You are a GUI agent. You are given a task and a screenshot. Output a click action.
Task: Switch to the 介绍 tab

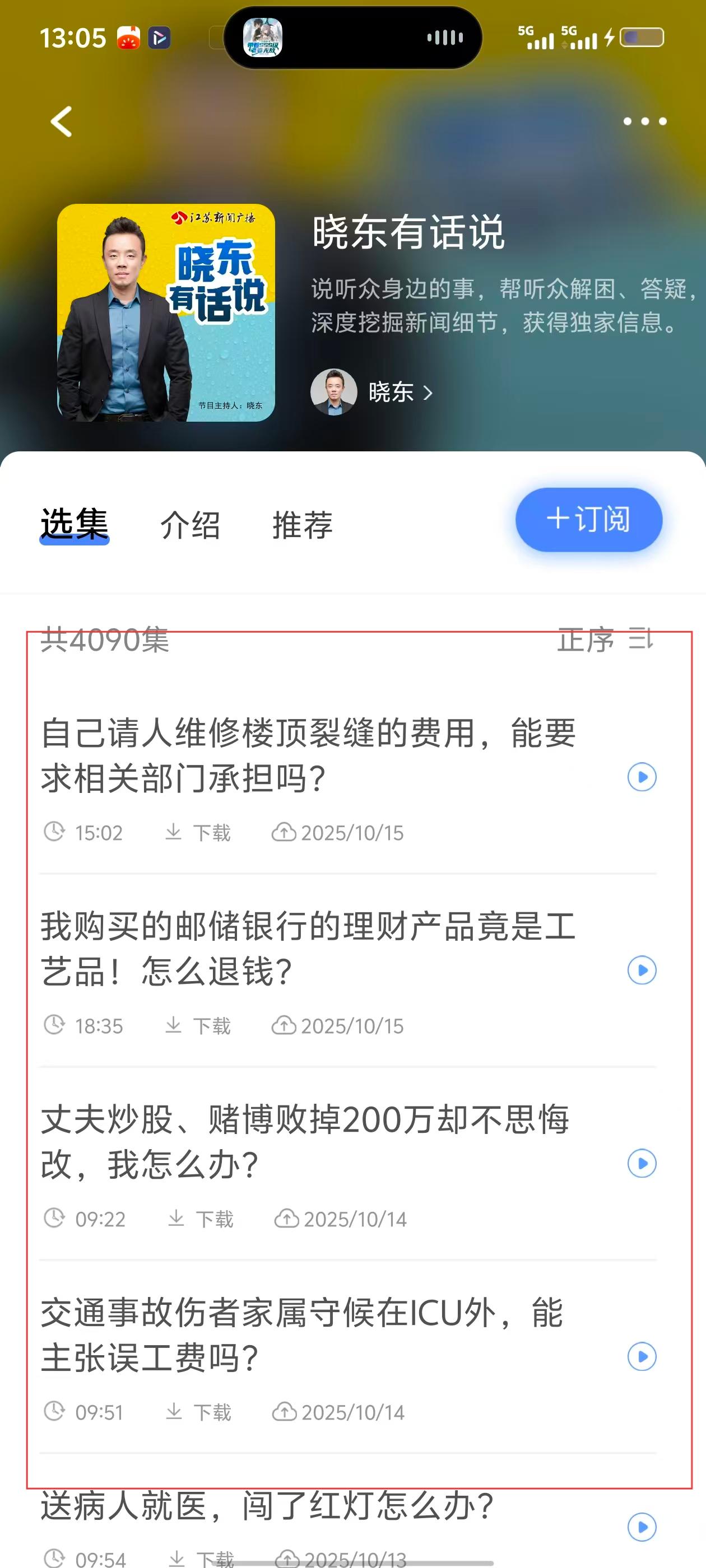190,525
